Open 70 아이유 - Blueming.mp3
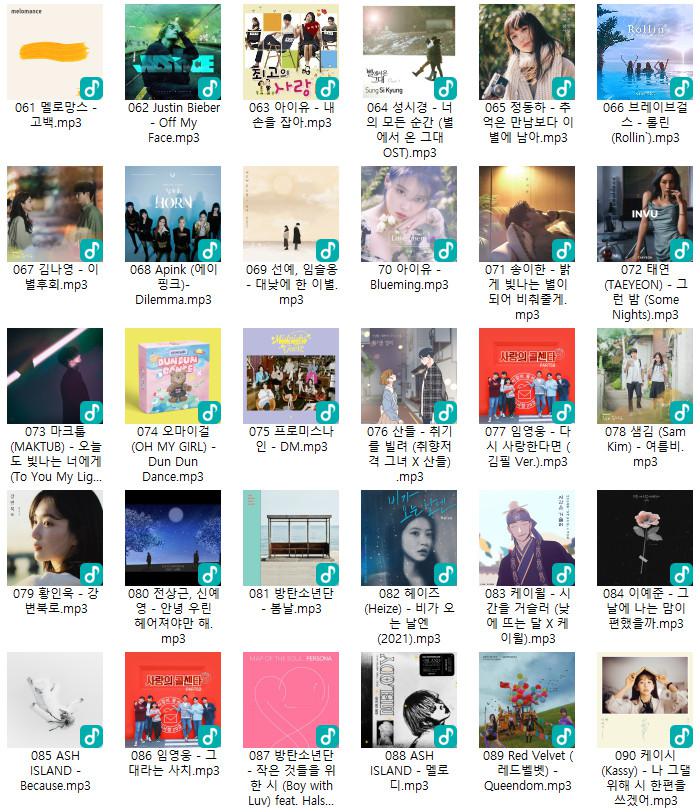The image size is (700, 812). tap(408, 214)
